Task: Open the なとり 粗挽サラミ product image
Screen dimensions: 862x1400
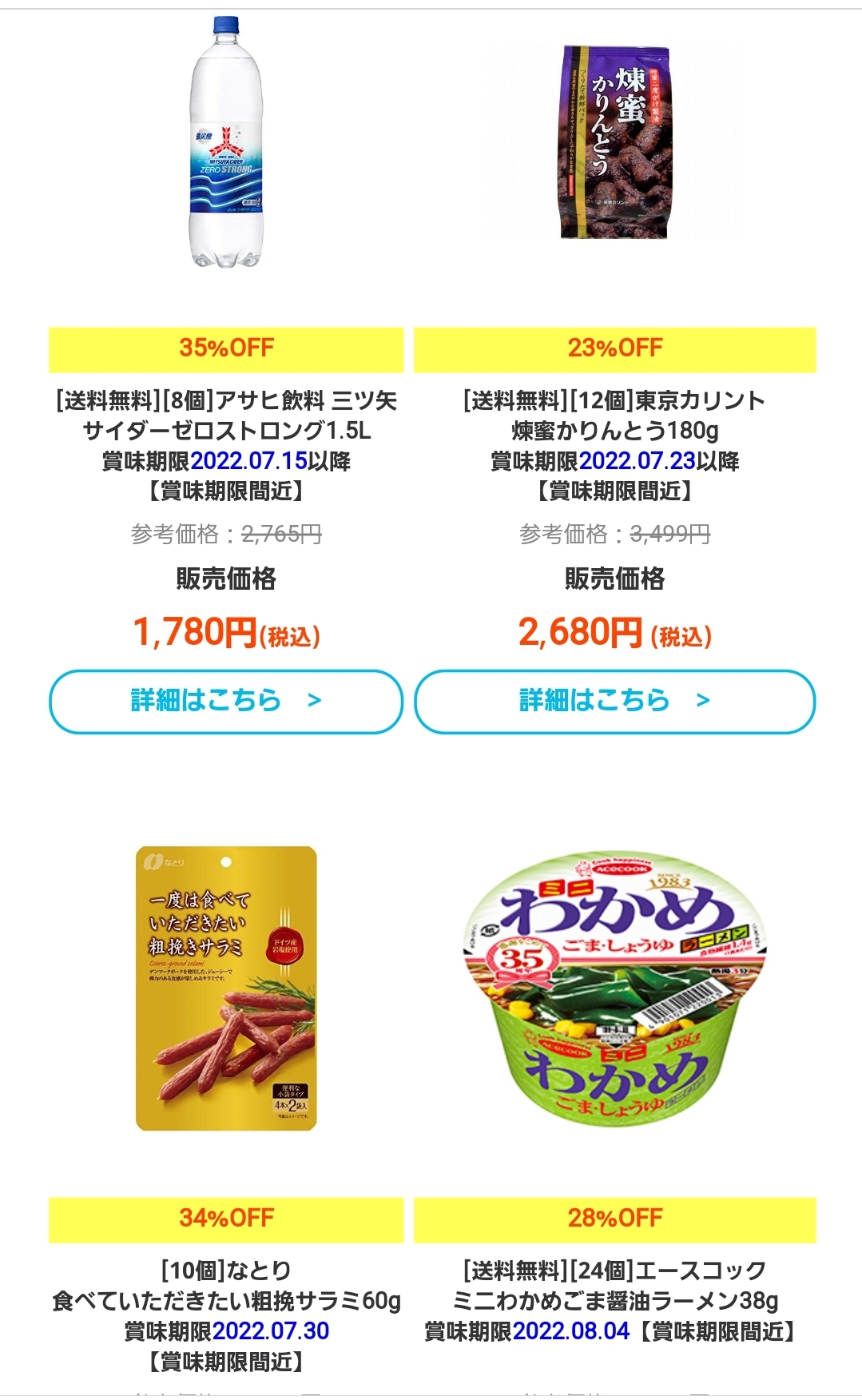Action: (226, 988)
